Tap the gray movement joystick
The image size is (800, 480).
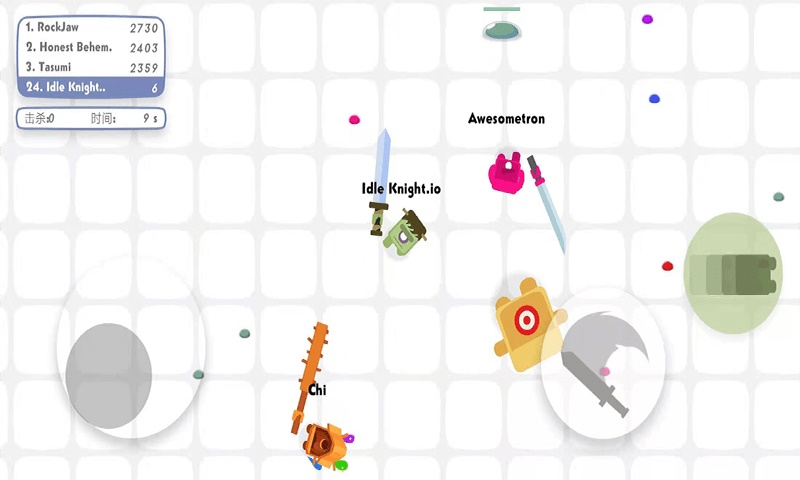[x=109, y=375]
